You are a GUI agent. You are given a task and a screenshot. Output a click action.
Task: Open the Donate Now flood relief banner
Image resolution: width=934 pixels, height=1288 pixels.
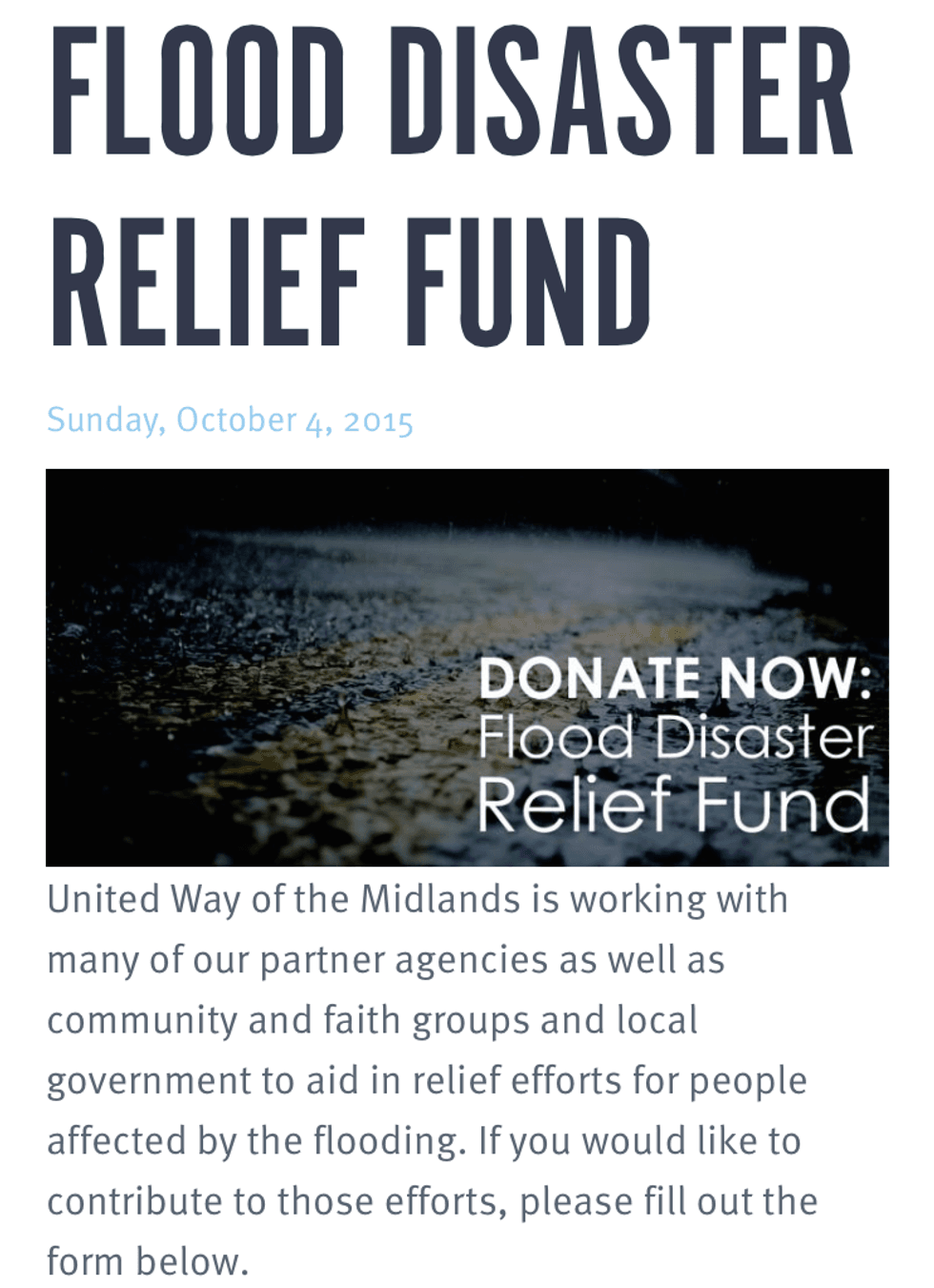click(x=467, y=667)
